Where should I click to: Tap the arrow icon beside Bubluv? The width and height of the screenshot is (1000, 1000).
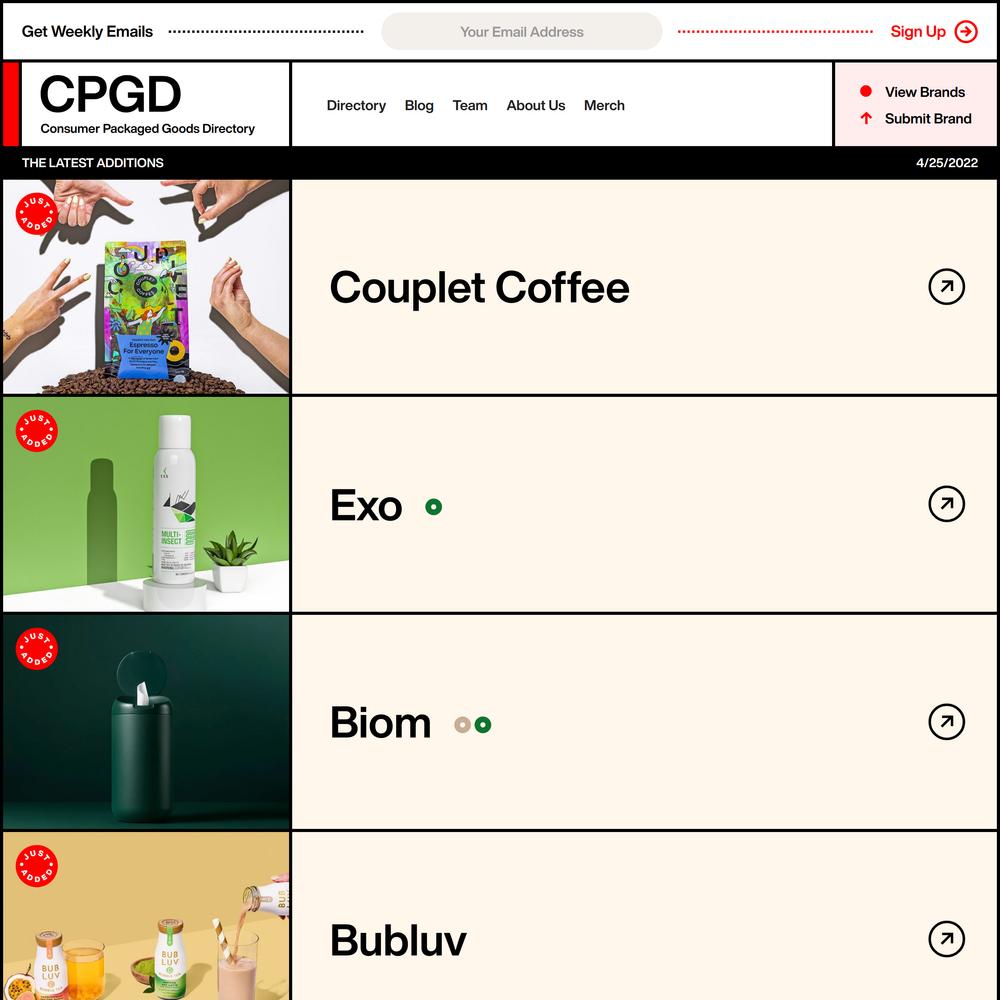point(946,939)
